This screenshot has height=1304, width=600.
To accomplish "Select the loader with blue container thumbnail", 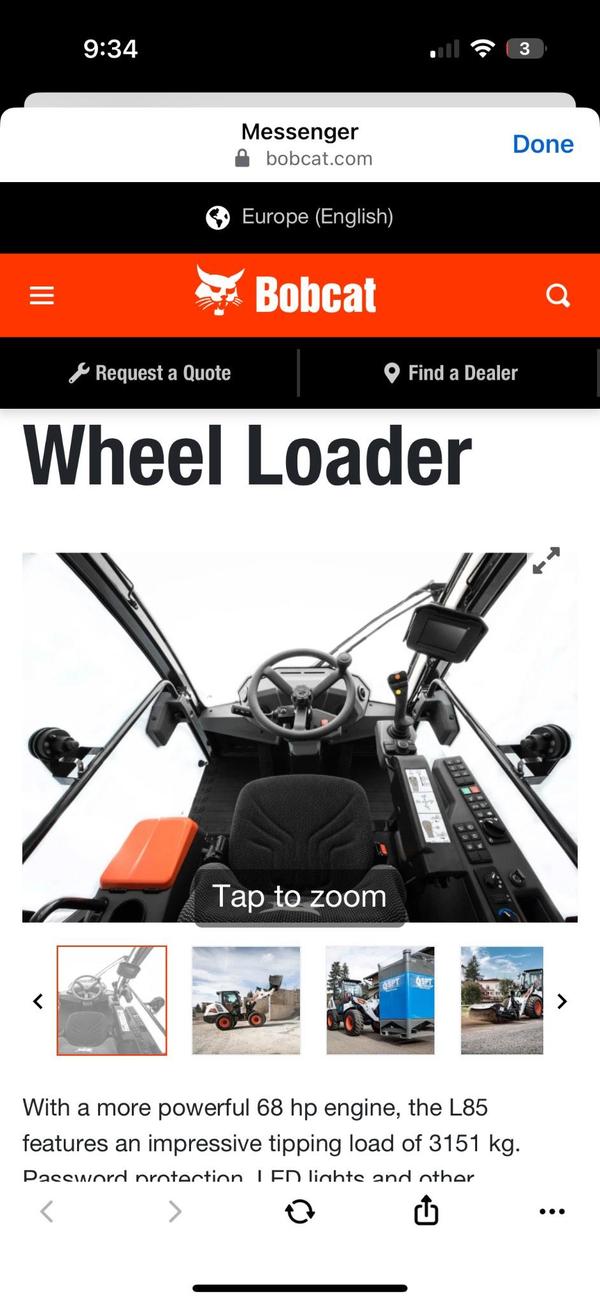I will [380, 1001].
